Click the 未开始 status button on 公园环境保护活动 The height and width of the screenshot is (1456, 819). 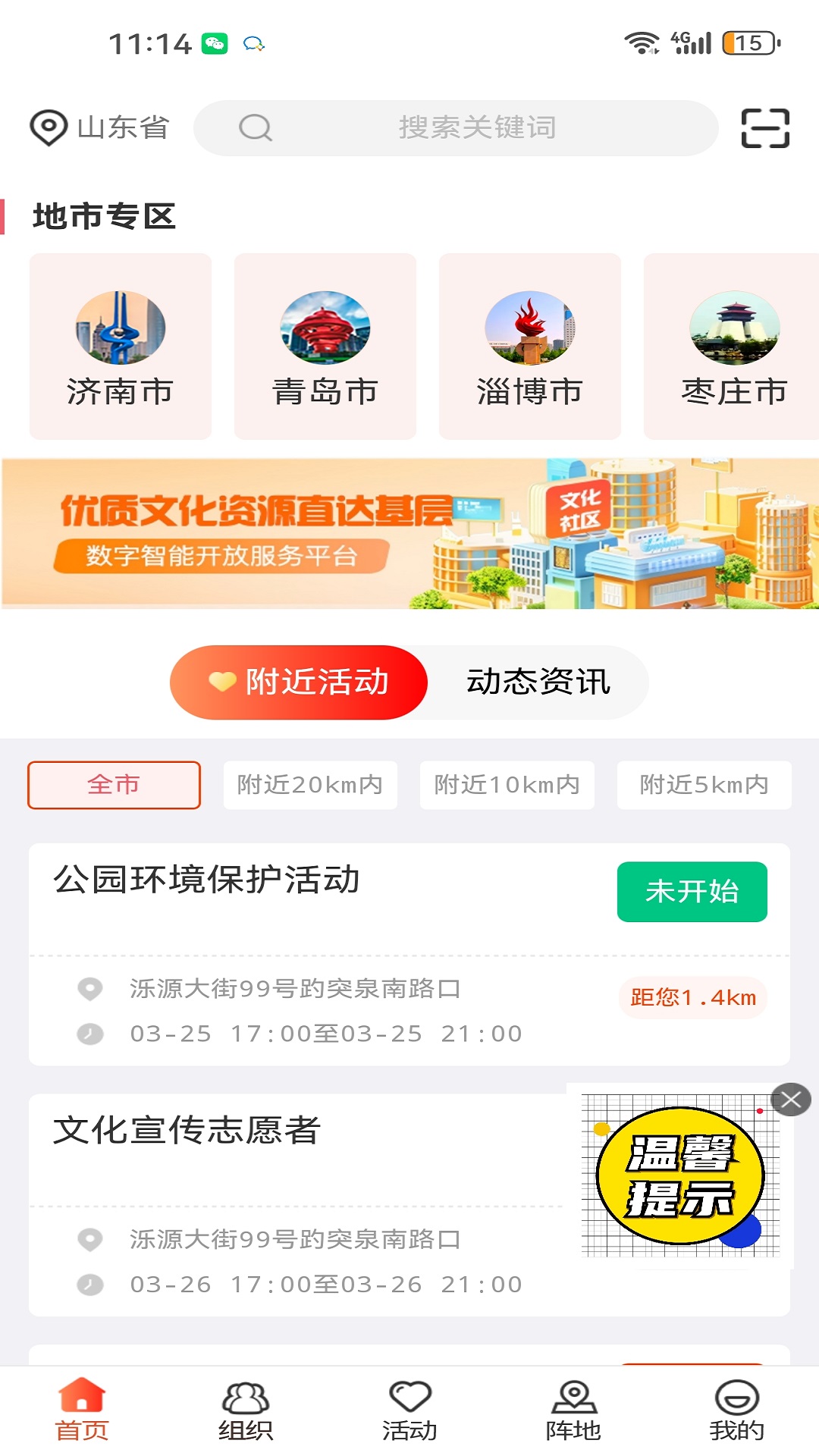coord(692,892)
